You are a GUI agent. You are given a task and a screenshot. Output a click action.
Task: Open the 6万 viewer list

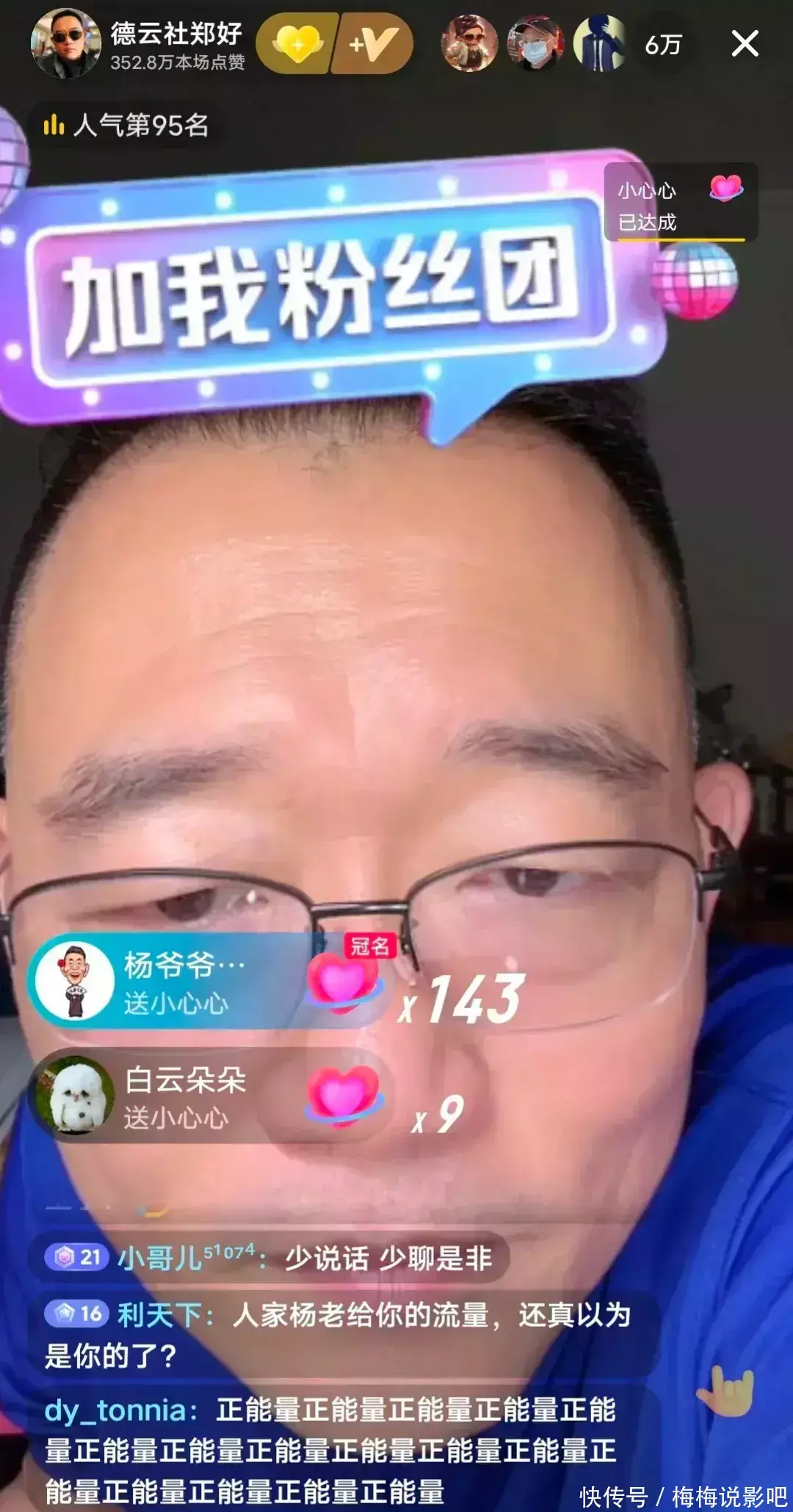[663, 46]
